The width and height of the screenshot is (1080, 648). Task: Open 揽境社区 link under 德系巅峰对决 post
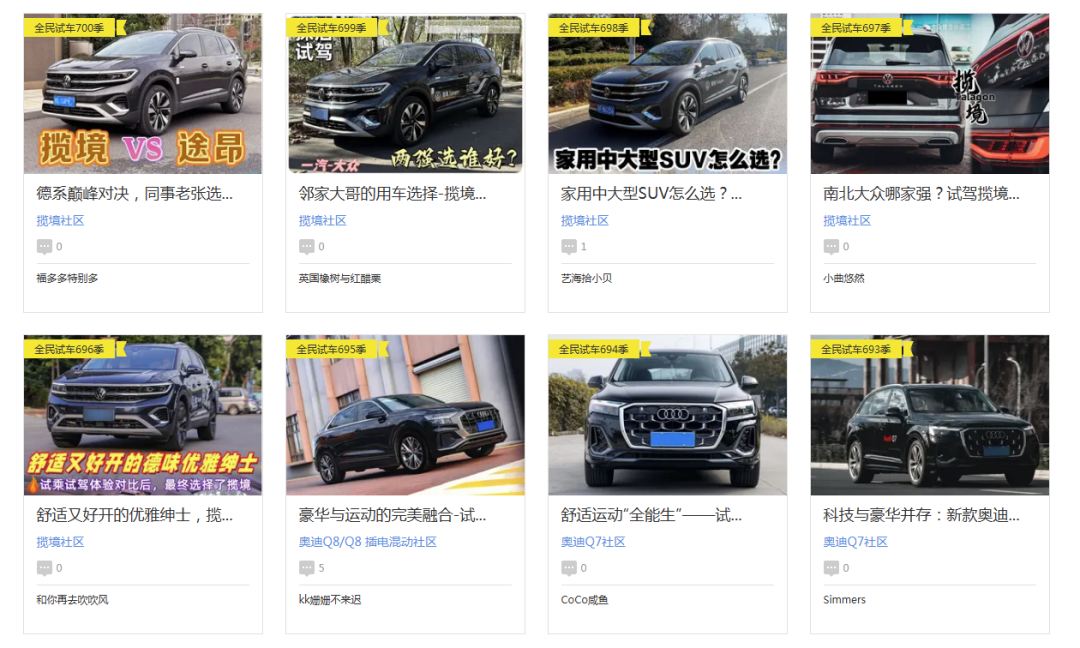[x=60, y=220]
